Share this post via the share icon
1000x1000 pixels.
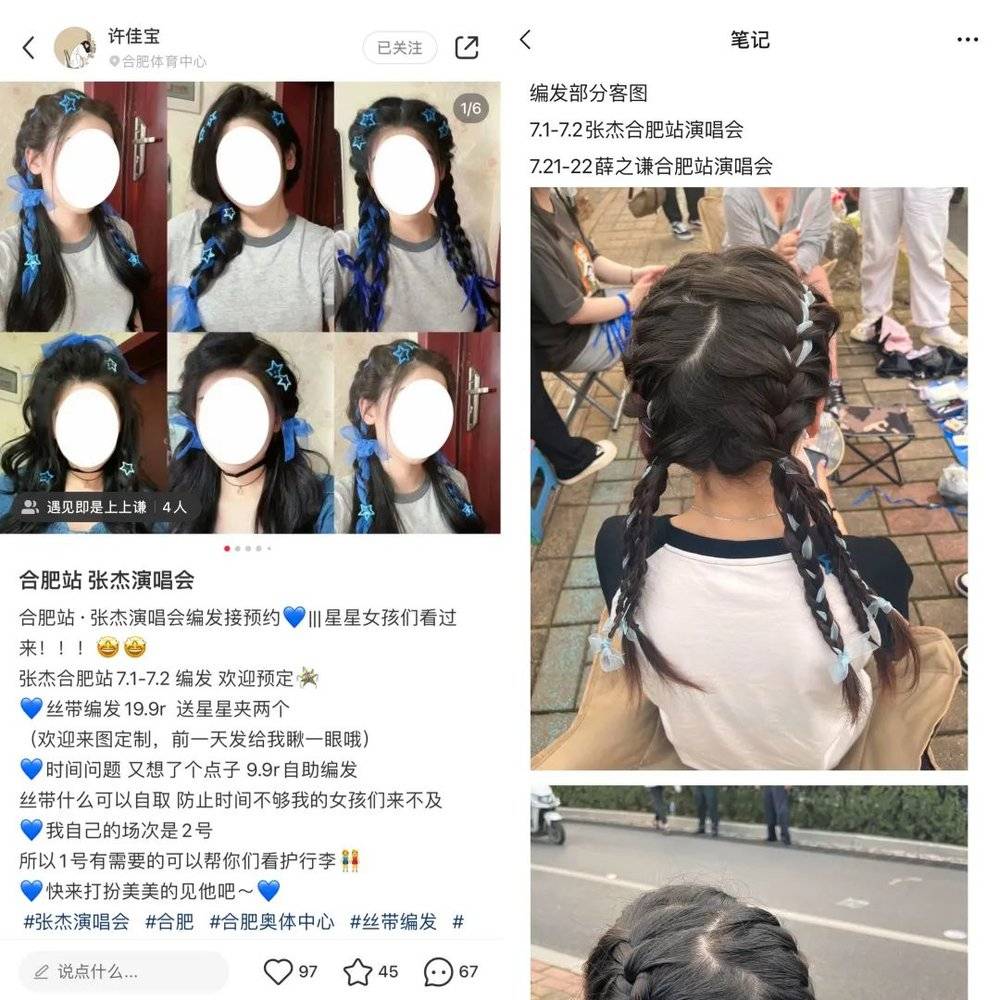466,47
